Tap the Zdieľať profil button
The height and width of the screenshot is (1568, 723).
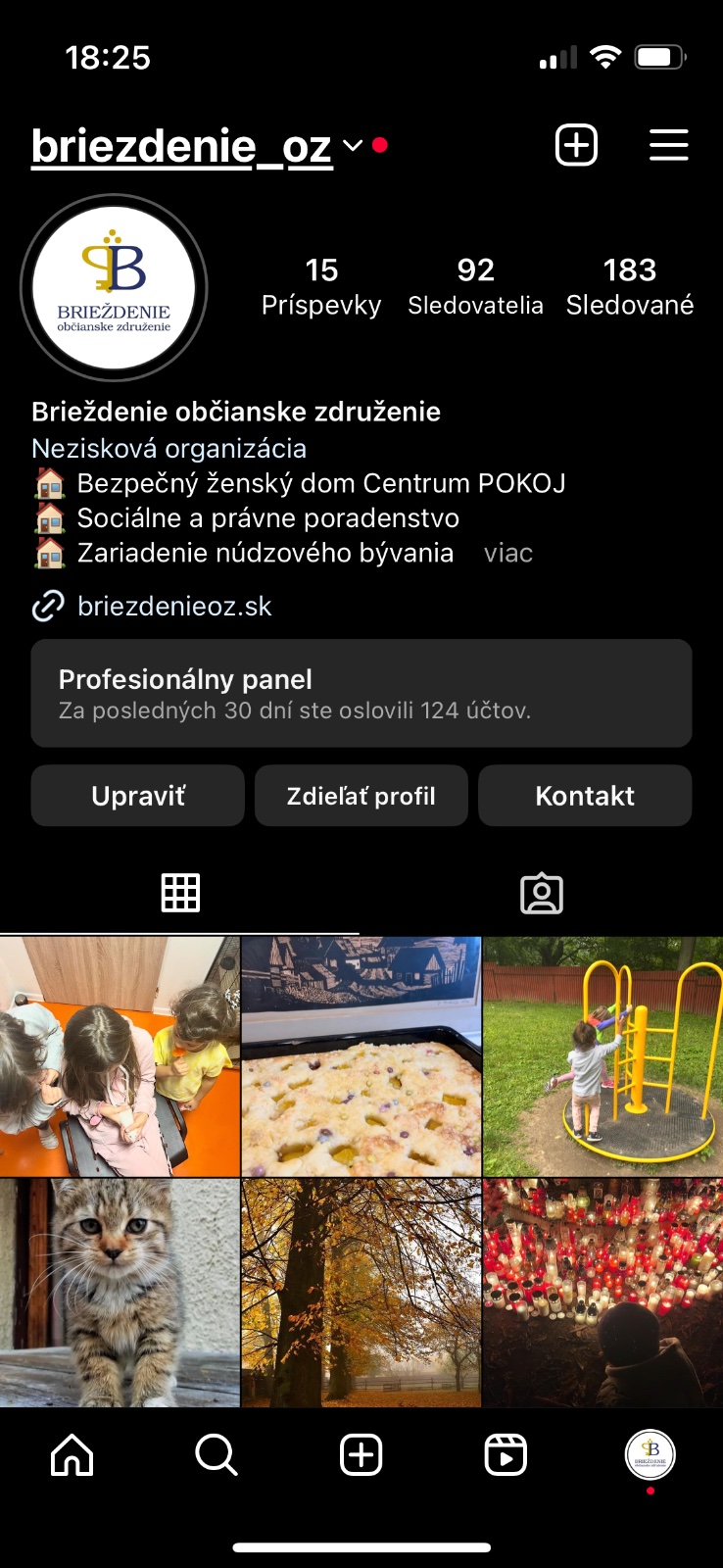click(361, 796)
